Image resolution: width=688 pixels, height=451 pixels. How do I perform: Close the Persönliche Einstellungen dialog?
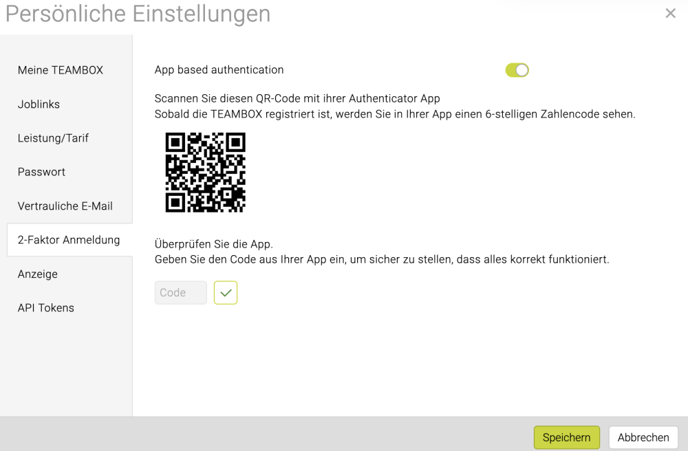click(670, 13)
